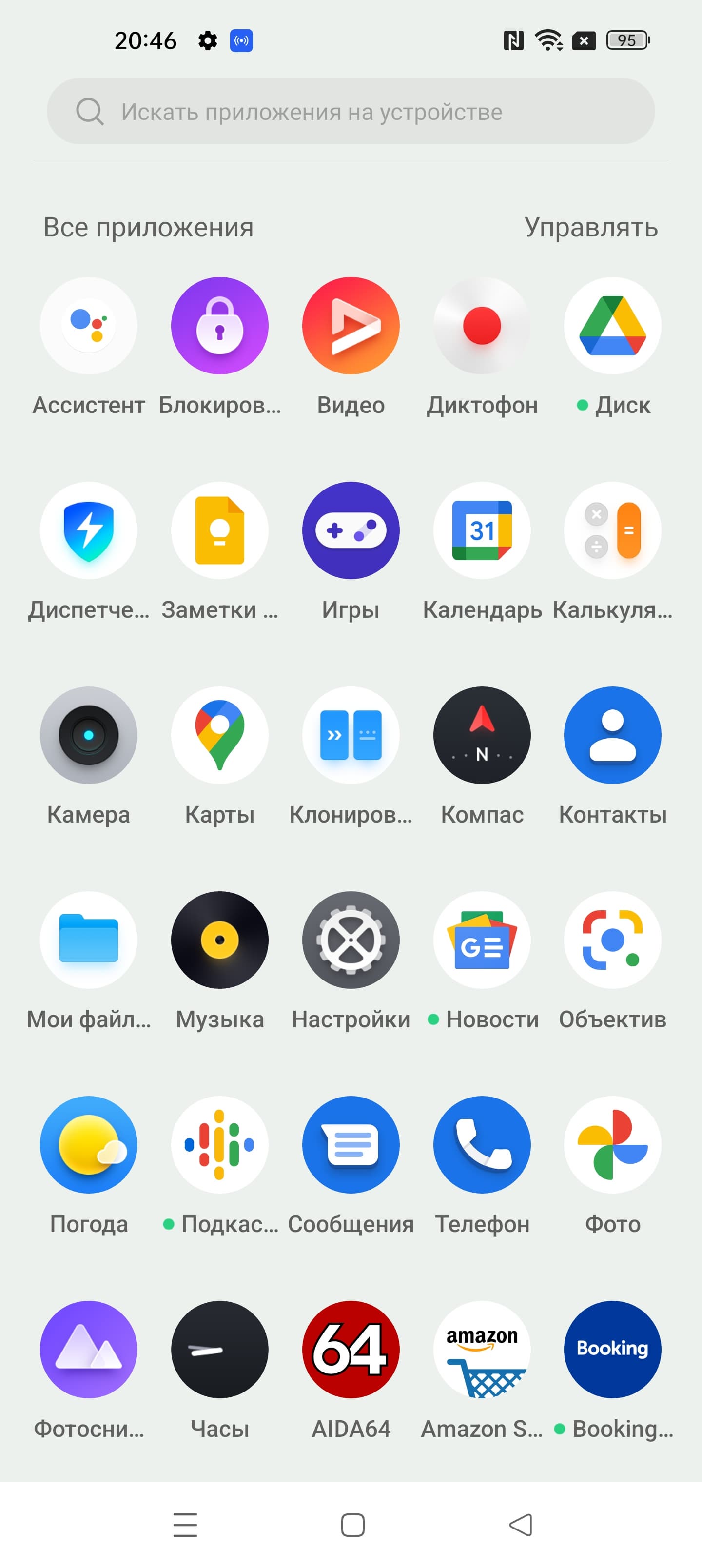This screenshot has width=702, height=1568.
Task: Open Контакты
Action: [612, 735]
